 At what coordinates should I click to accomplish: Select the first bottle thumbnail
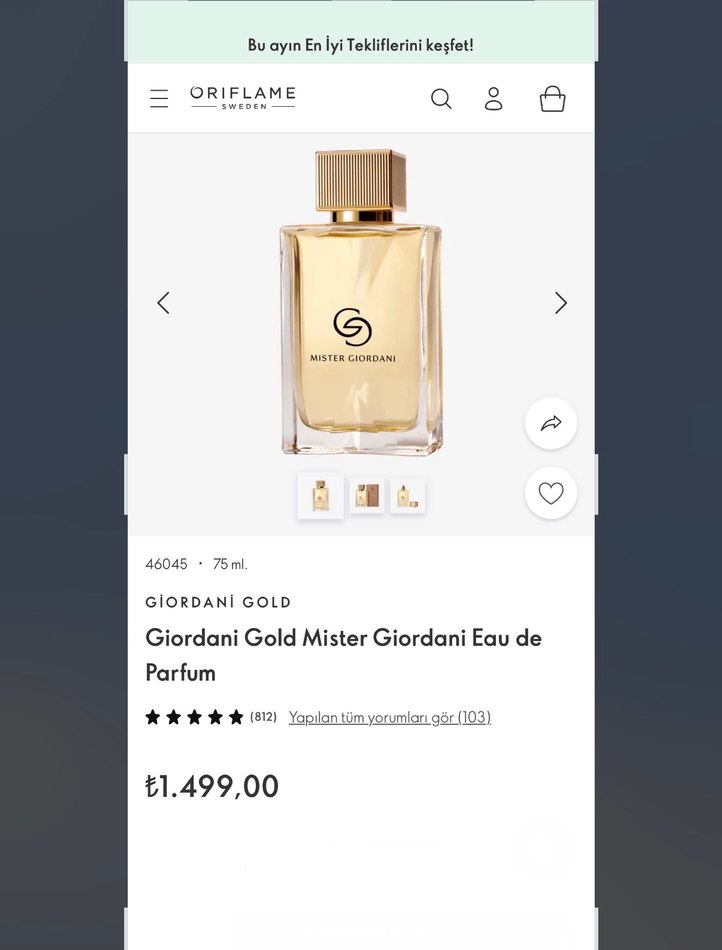point(320,496)
